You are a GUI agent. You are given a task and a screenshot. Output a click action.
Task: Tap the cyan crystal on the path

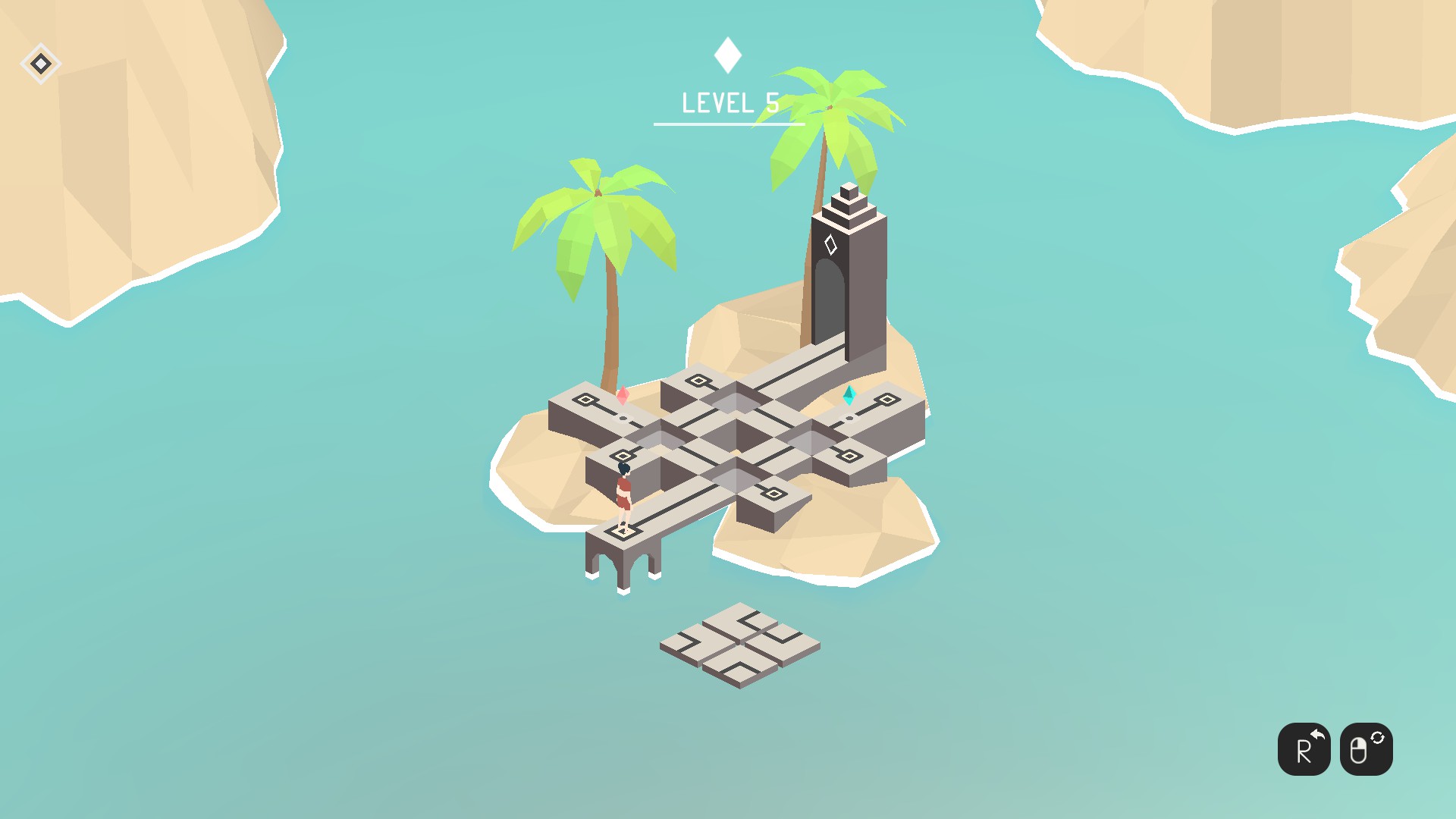pyautogui.click(x=849, y=395)
